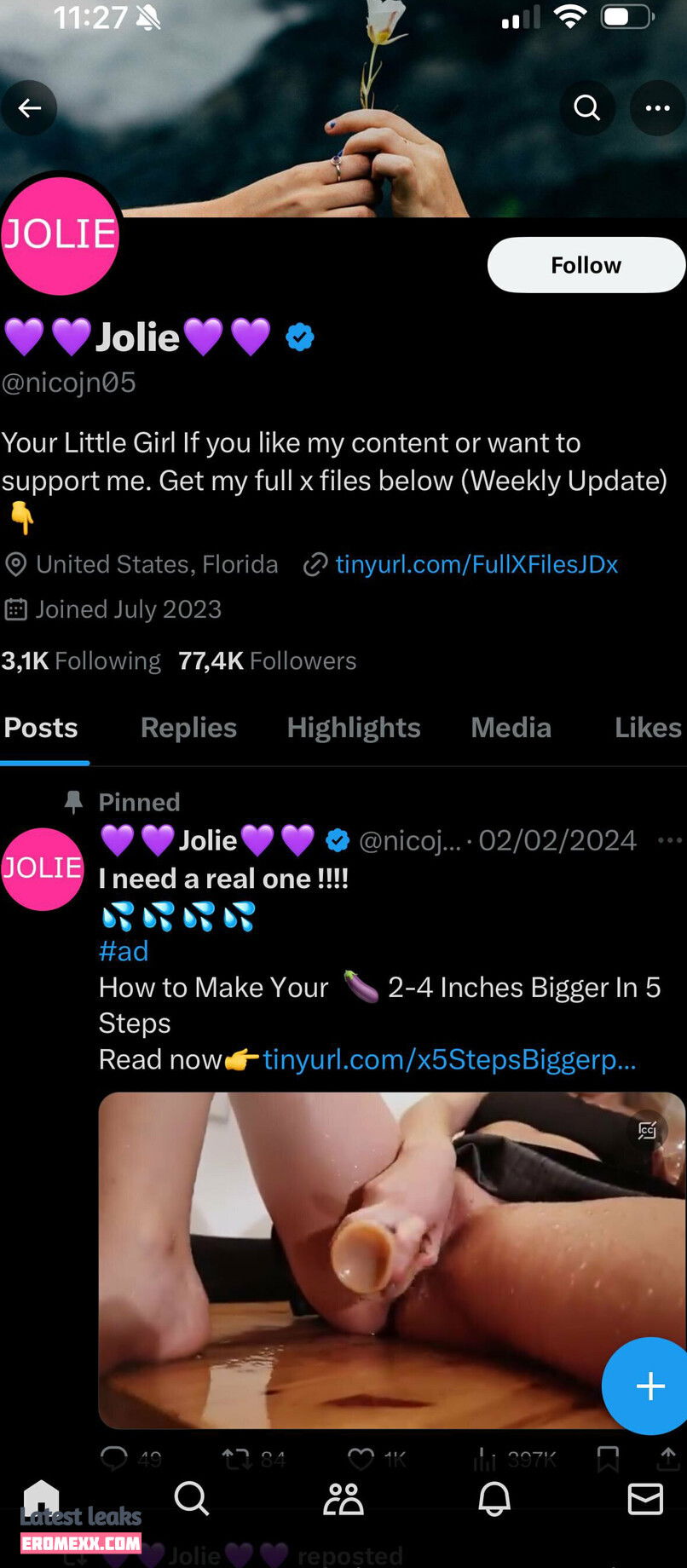The image size is (687, 1568).
Task: Search within this profile
Action: click(x=586, y=108)
